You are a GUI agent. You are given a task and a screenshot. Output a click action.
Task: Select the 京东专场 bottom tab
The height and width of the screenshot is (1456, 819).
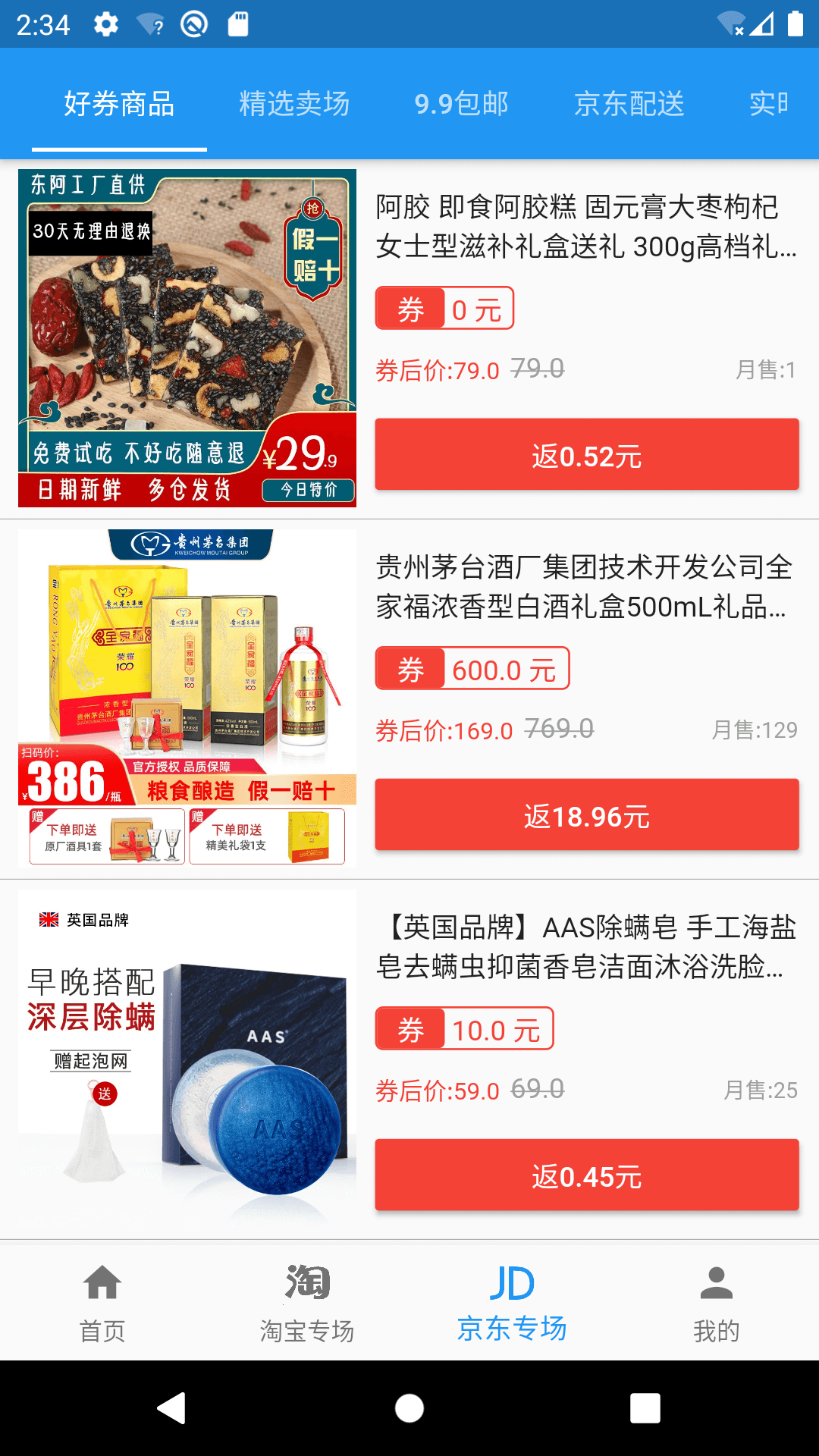[x=512, y=1301]
